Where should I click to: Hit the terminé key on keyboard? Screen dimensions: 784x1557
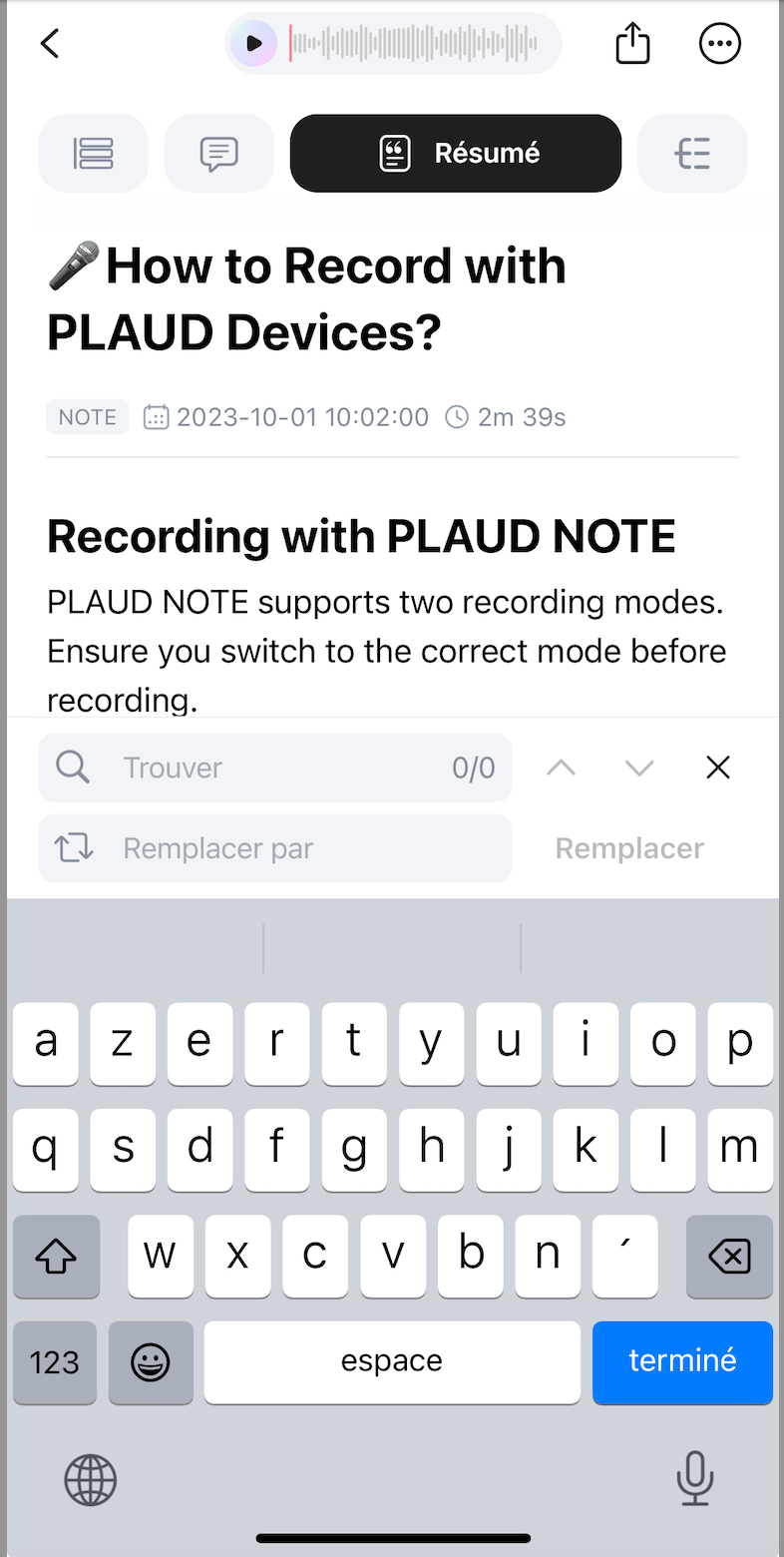pos(682,1362)
